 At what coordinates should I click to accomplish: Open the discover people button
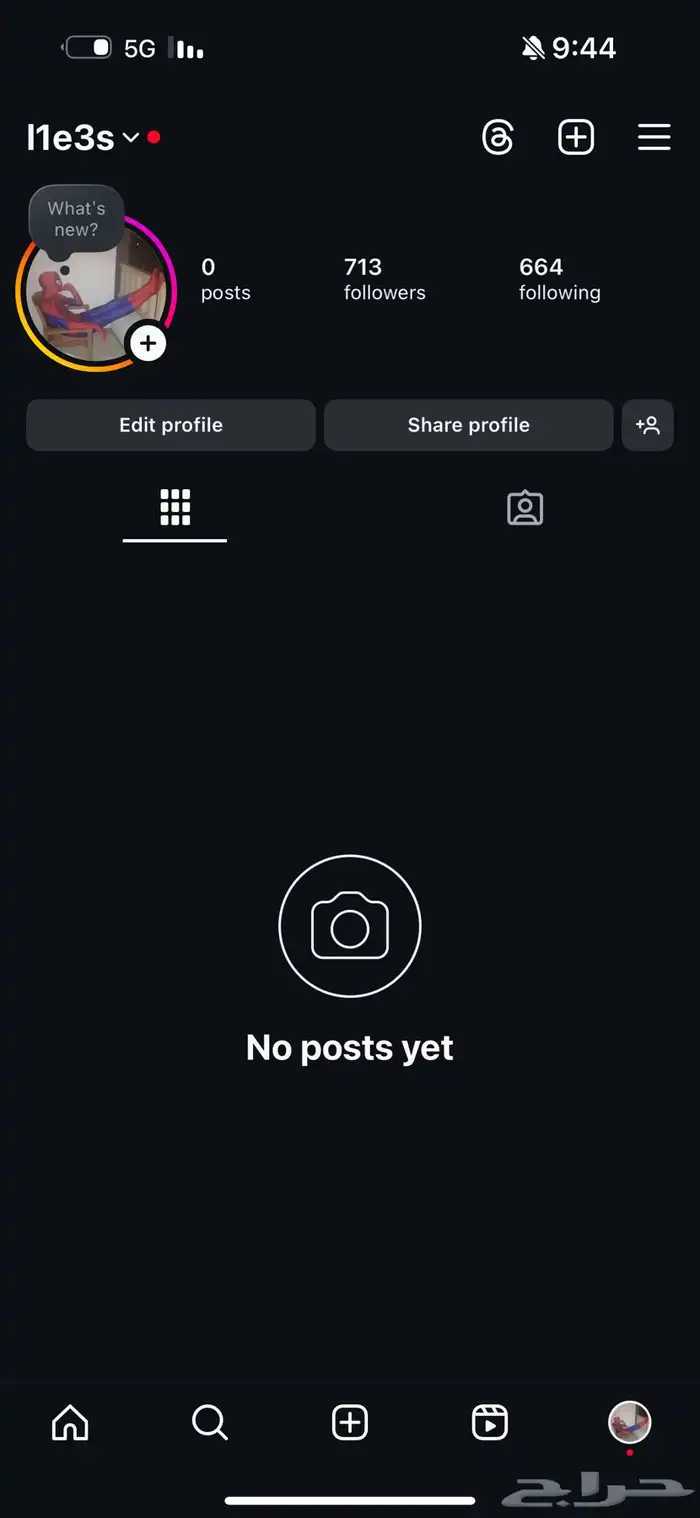coord(648,425)
